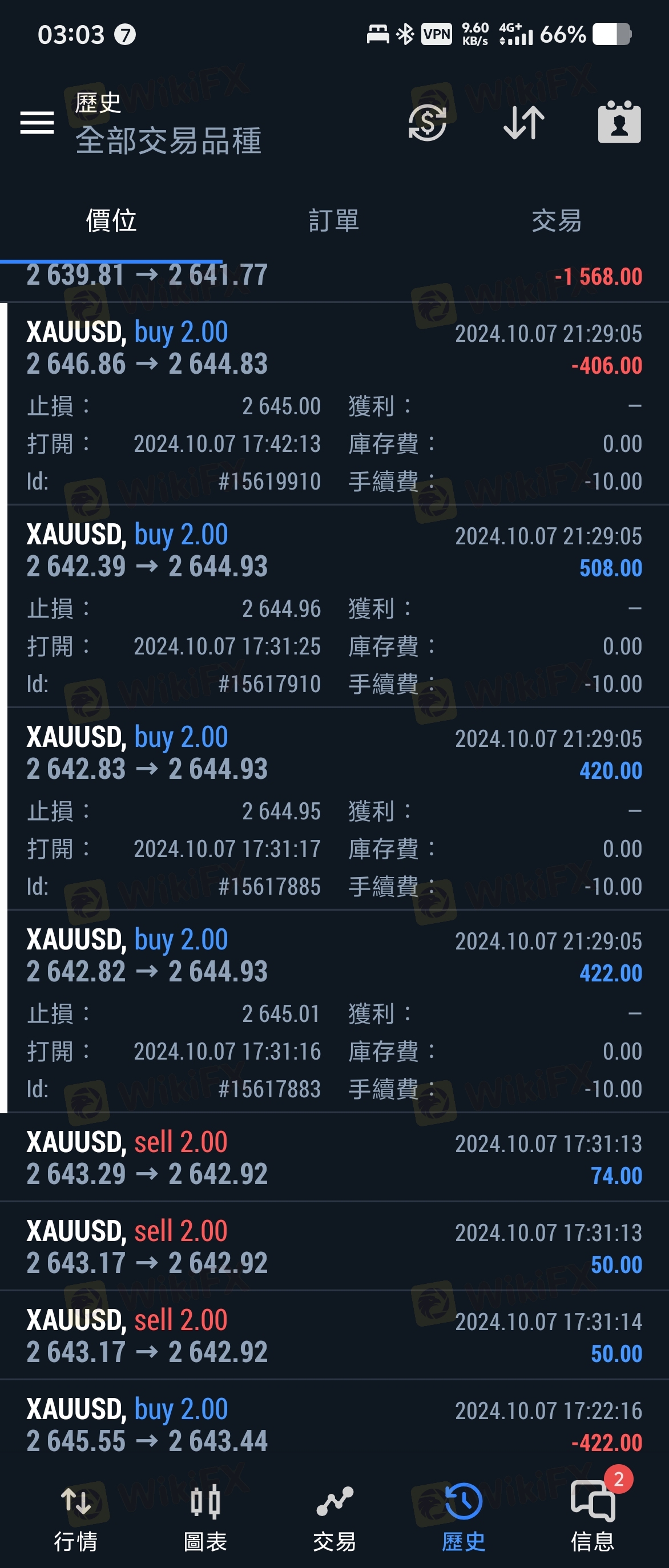Image resolution: width=669 pixels, height=1568 pixels.
Task: Open the hamburger drawer menu
Action: click(37, 123)
